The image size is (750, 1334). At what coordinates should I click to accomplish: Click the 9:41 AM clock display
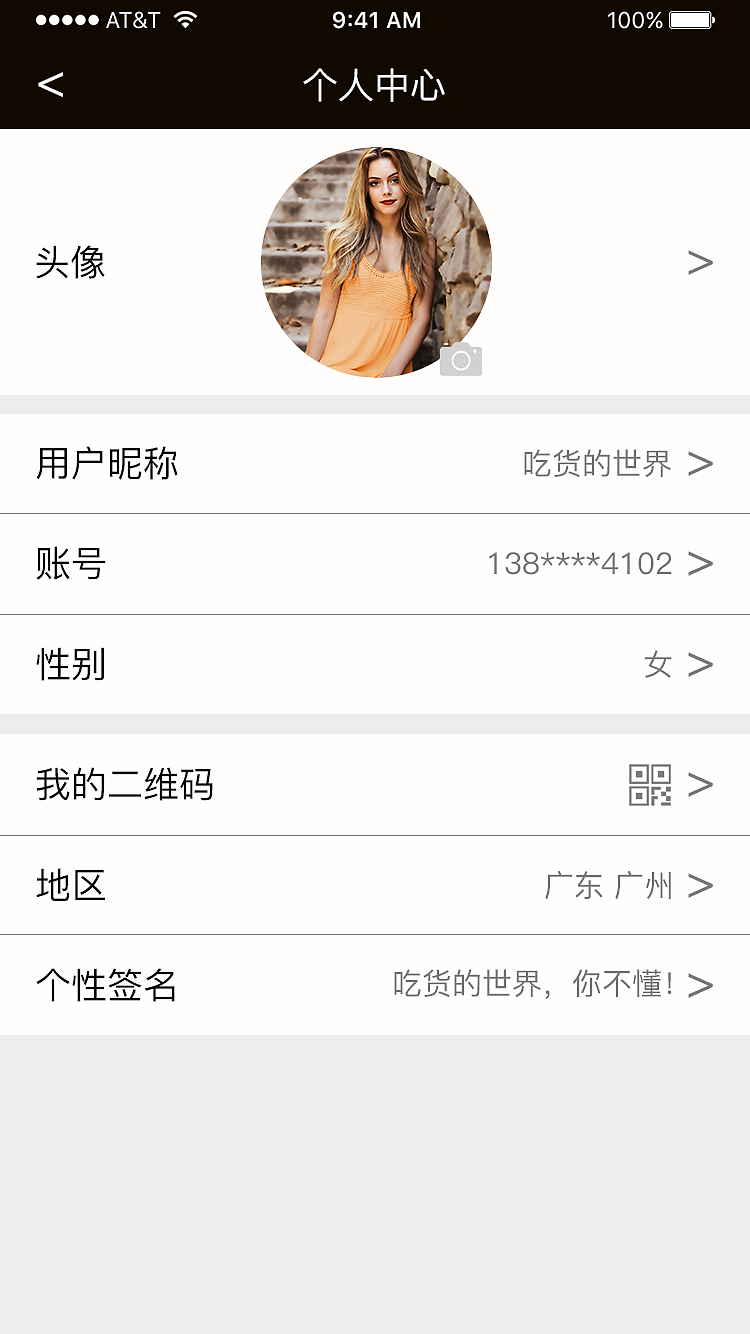pos(375,20)
